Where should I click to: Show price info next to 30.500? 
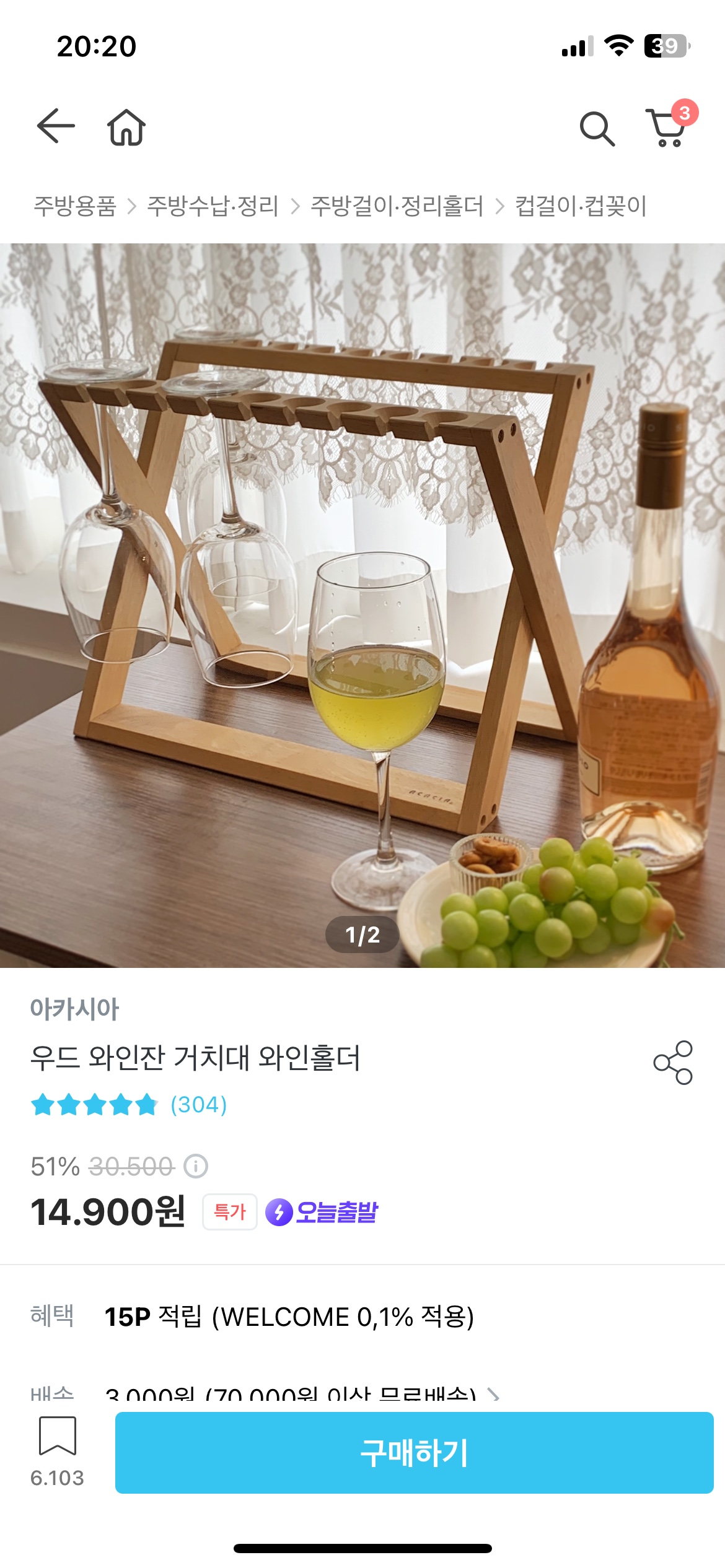196,1167
